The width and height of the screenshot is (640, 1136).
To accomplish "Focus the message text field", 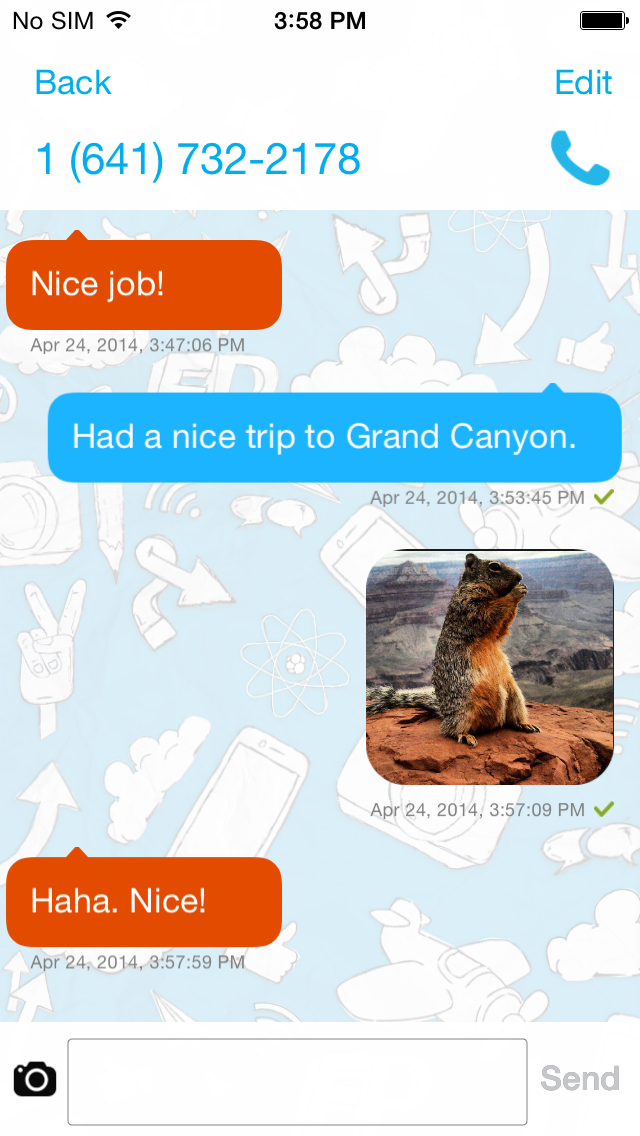I will click(x=297, y=1081).
